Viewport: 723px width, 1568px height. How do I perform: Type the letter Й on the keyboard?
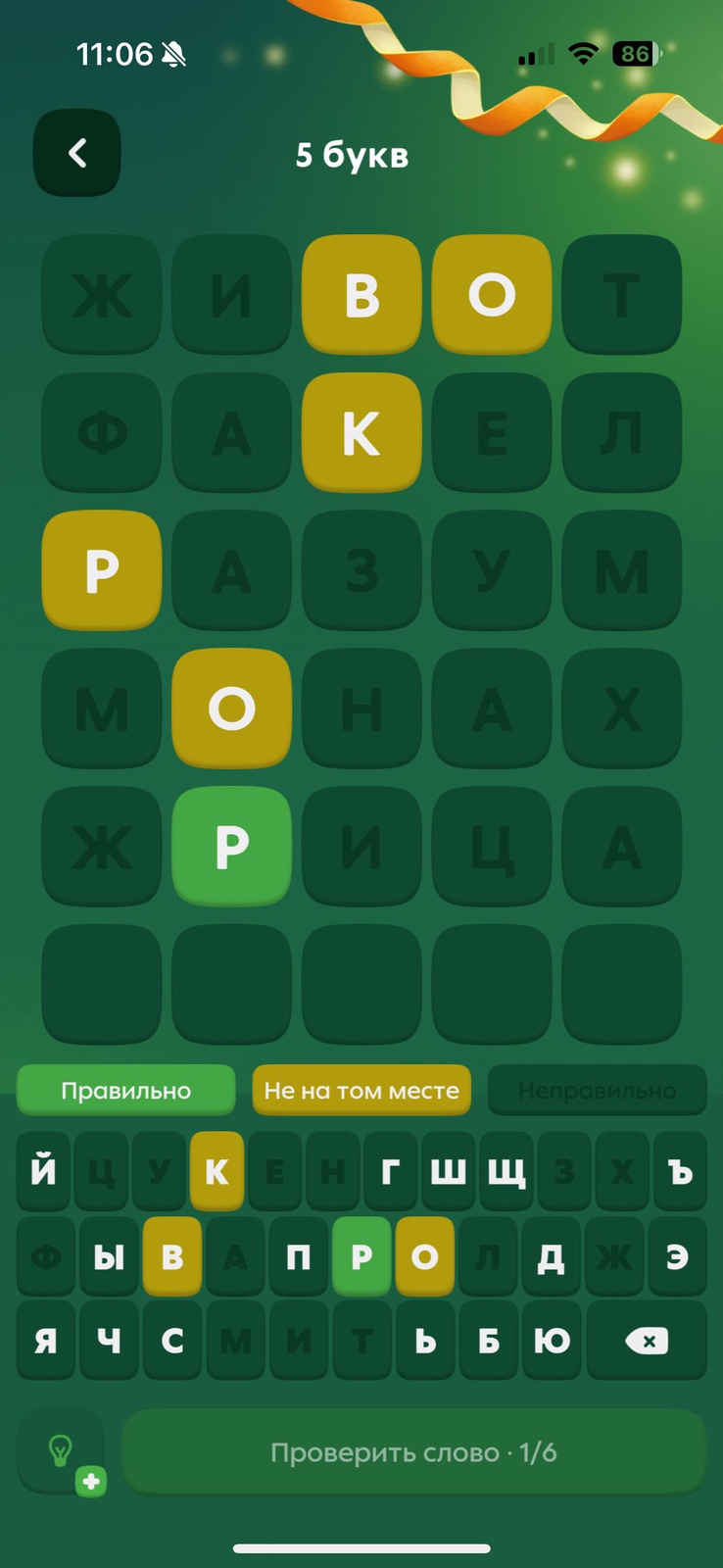tap(43, 1170)
